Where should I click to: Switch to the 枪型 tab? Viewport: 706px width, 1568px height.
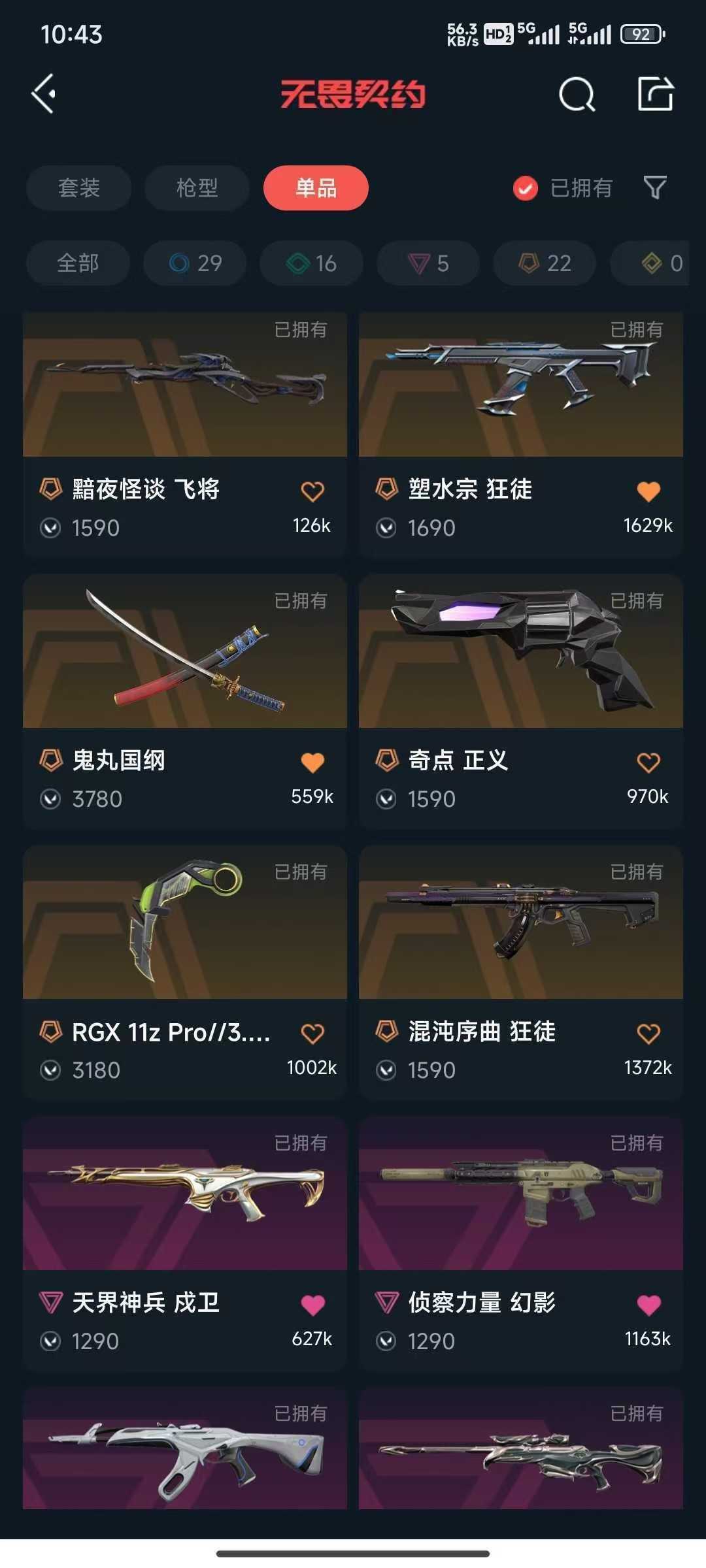[x=197, y=188]
